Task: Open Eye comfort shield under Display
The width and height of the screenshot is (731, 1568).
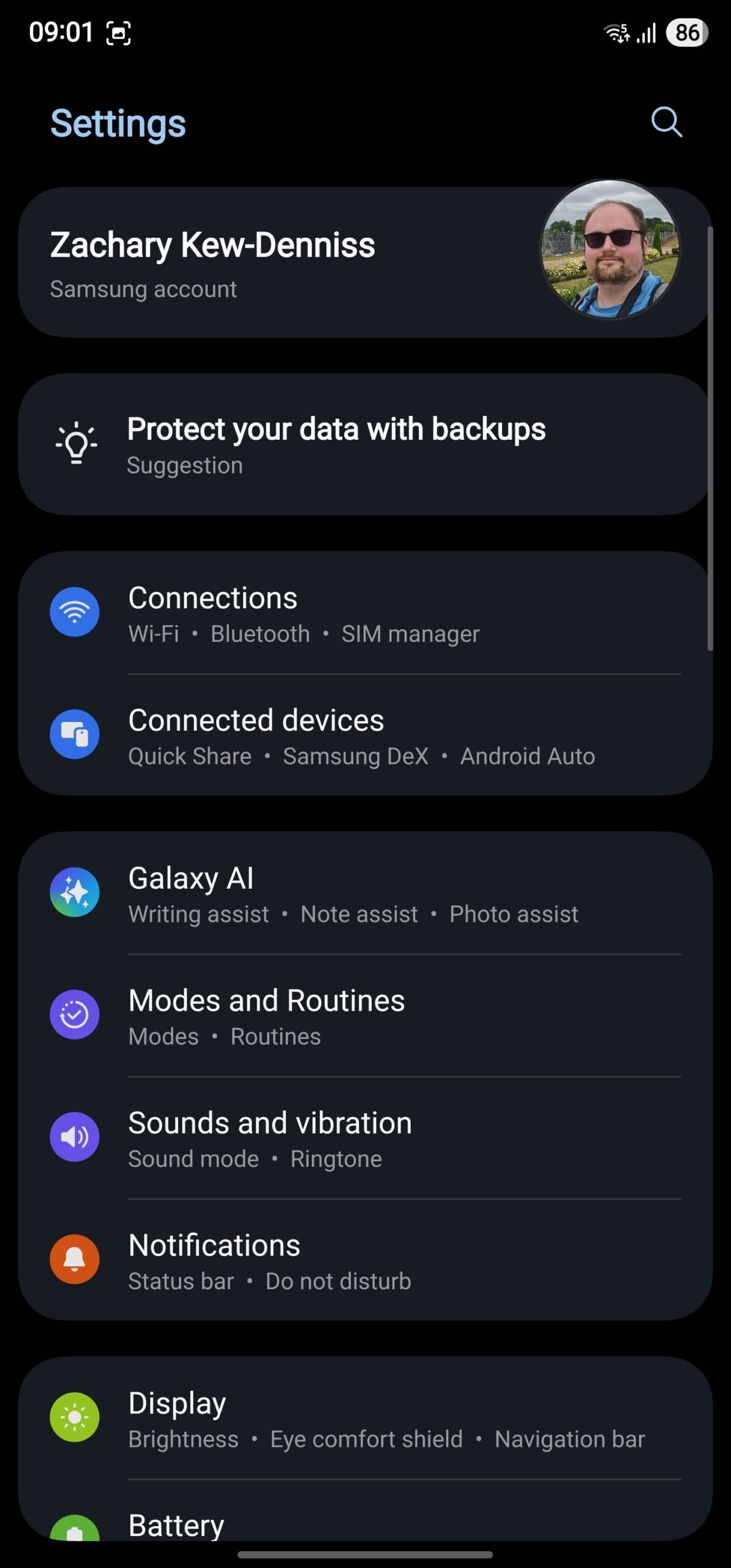Action: (365, 1439)
